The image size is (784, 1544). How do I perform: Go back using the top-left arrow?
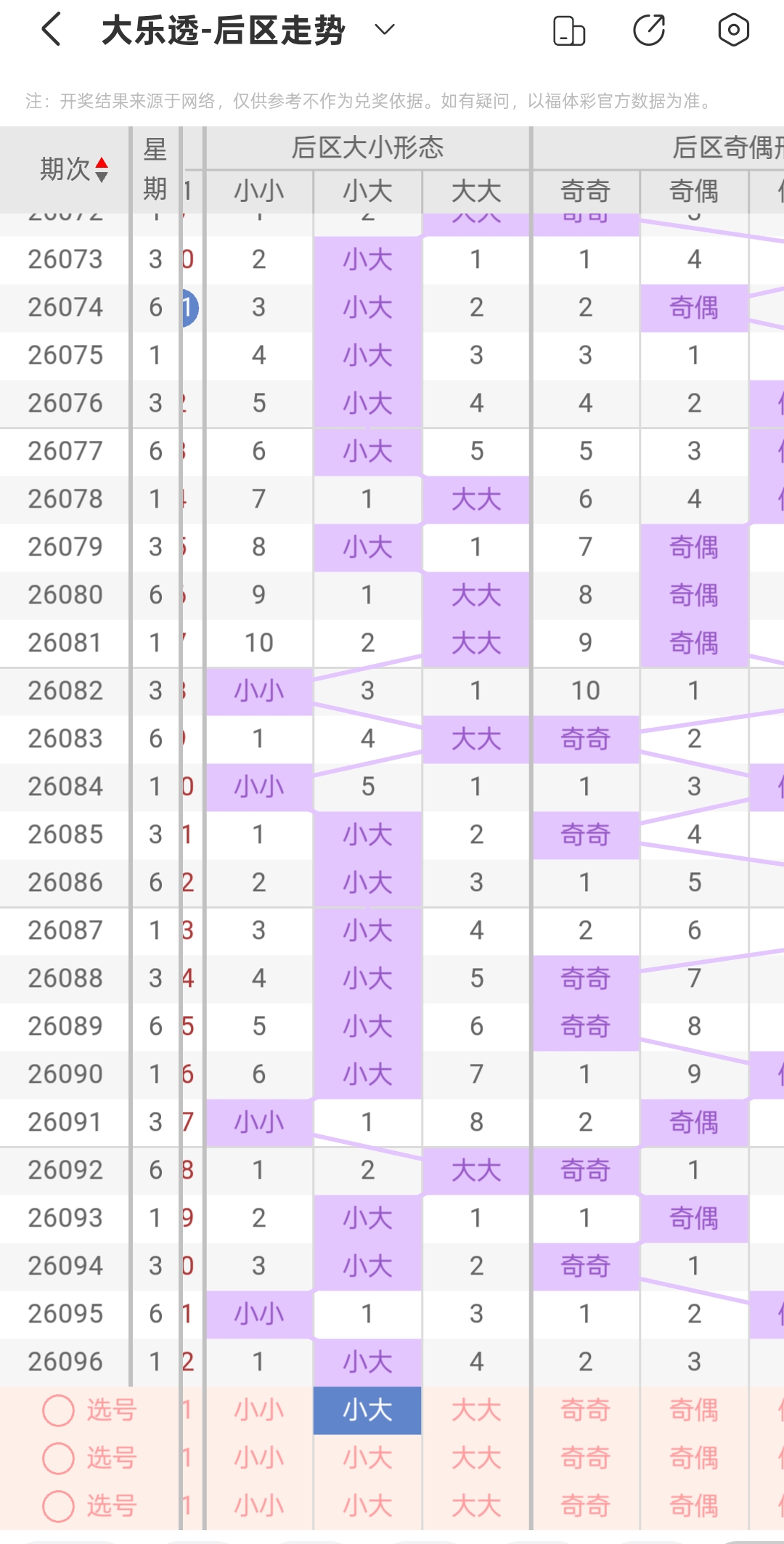point(51,31)
